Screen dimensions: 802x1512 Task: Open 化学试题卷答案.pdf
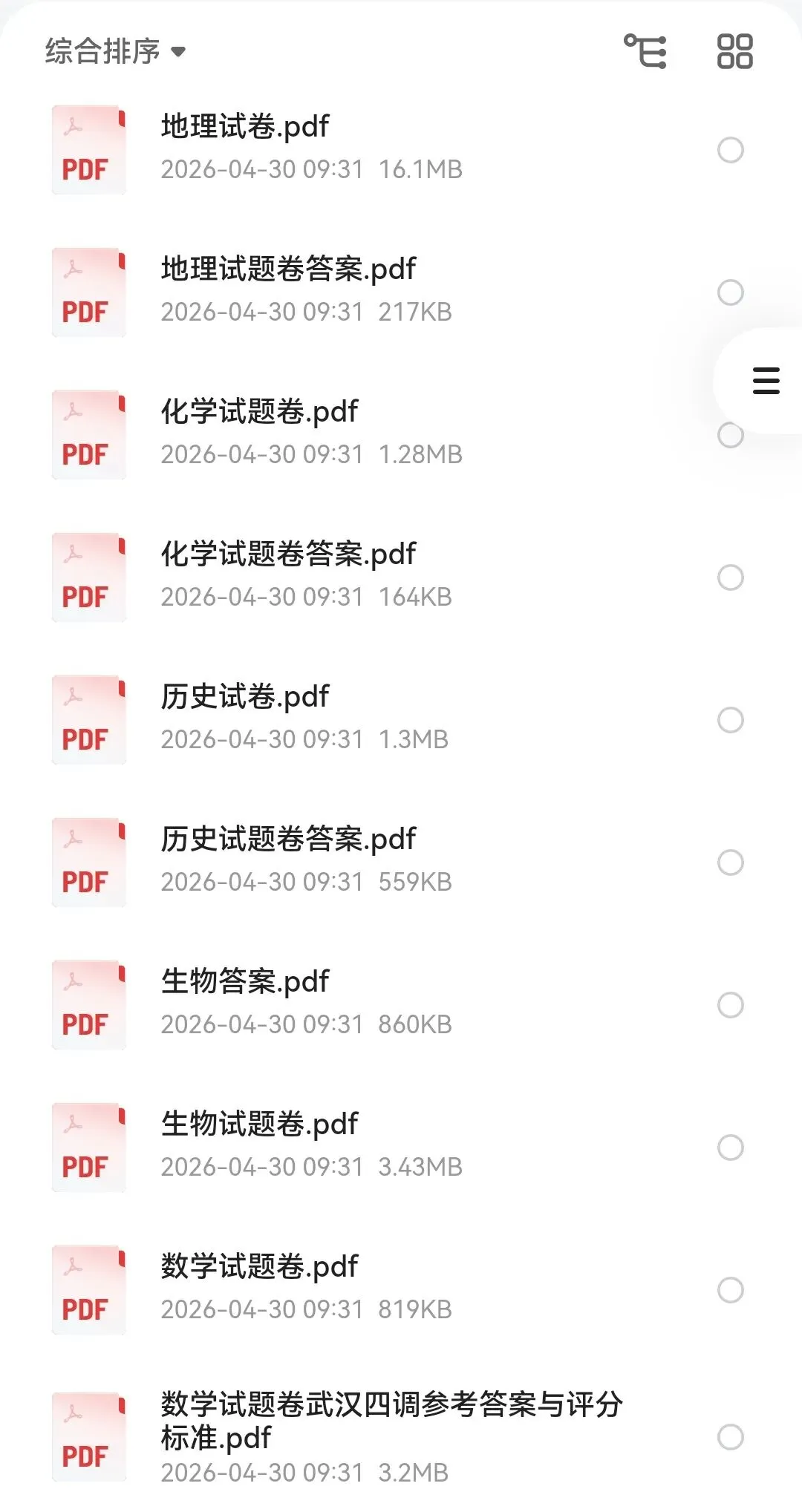point(288,554)
